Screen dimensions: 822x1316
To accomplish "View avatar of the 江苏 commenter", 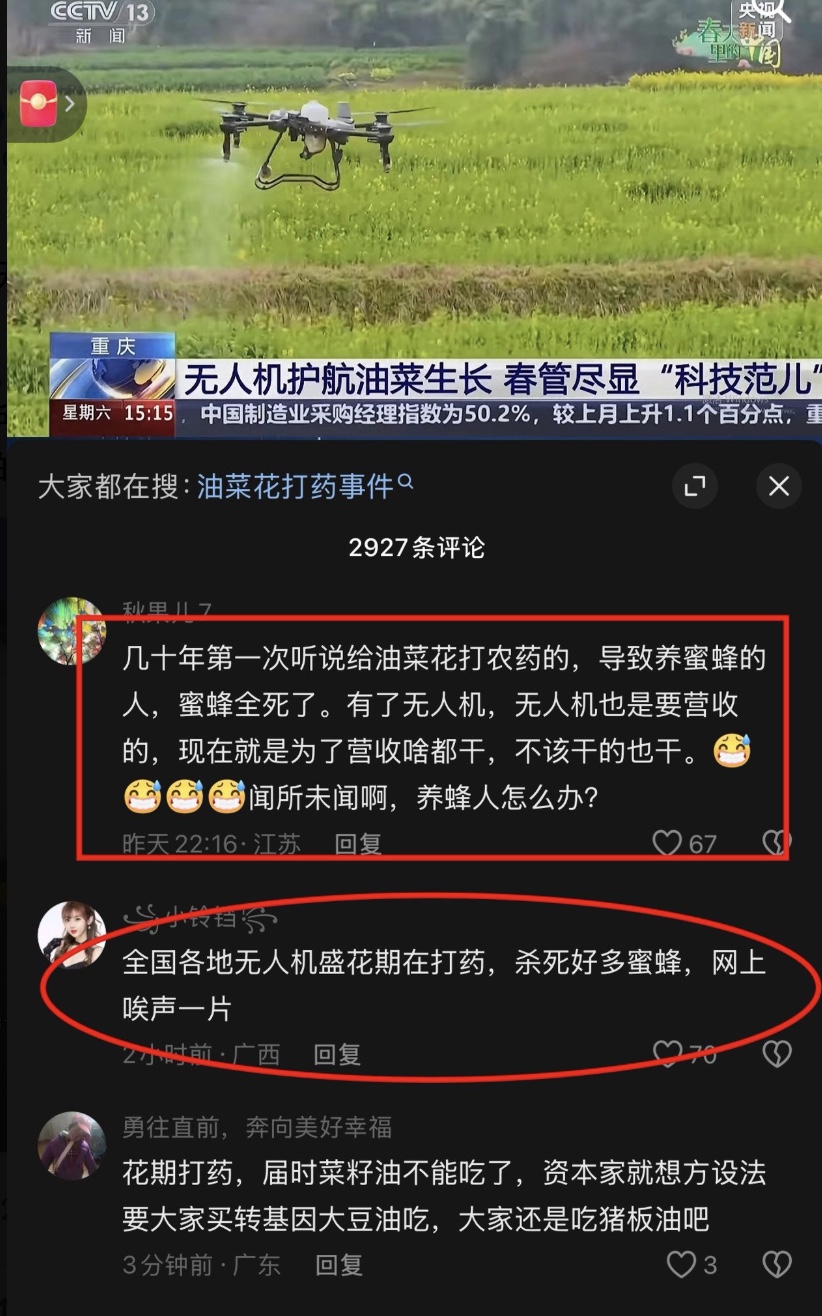I will pyautogui.click(x=71, y=632).
